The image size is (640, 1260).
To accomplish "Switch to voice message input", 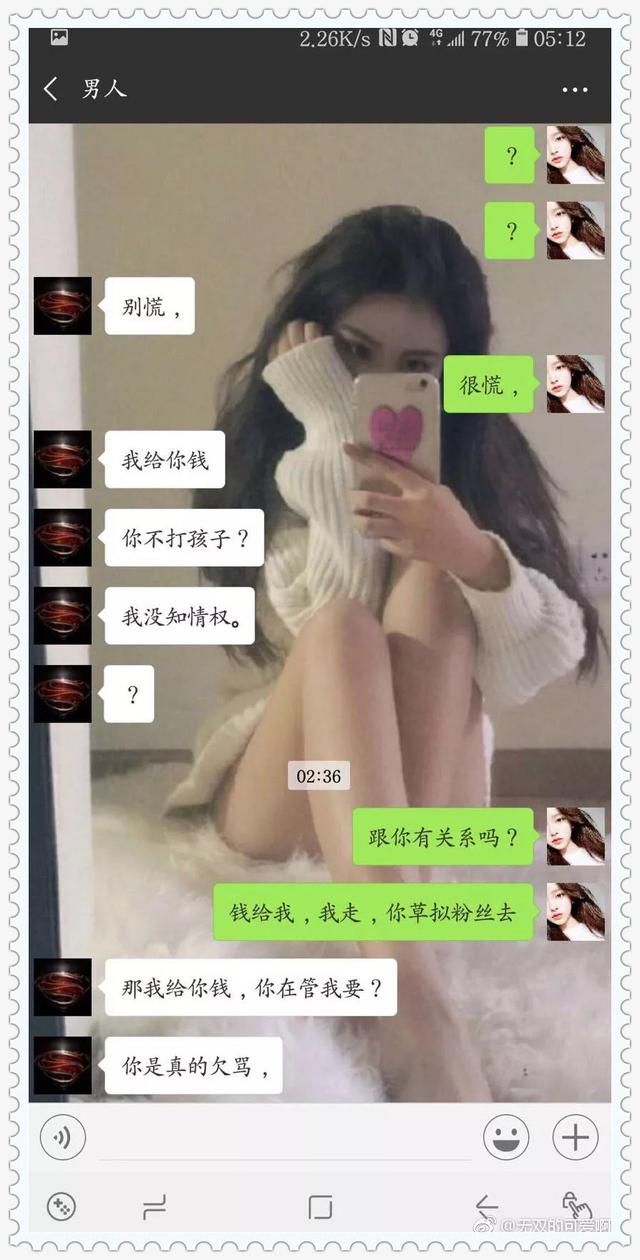I will click(x=63, y=1138).
